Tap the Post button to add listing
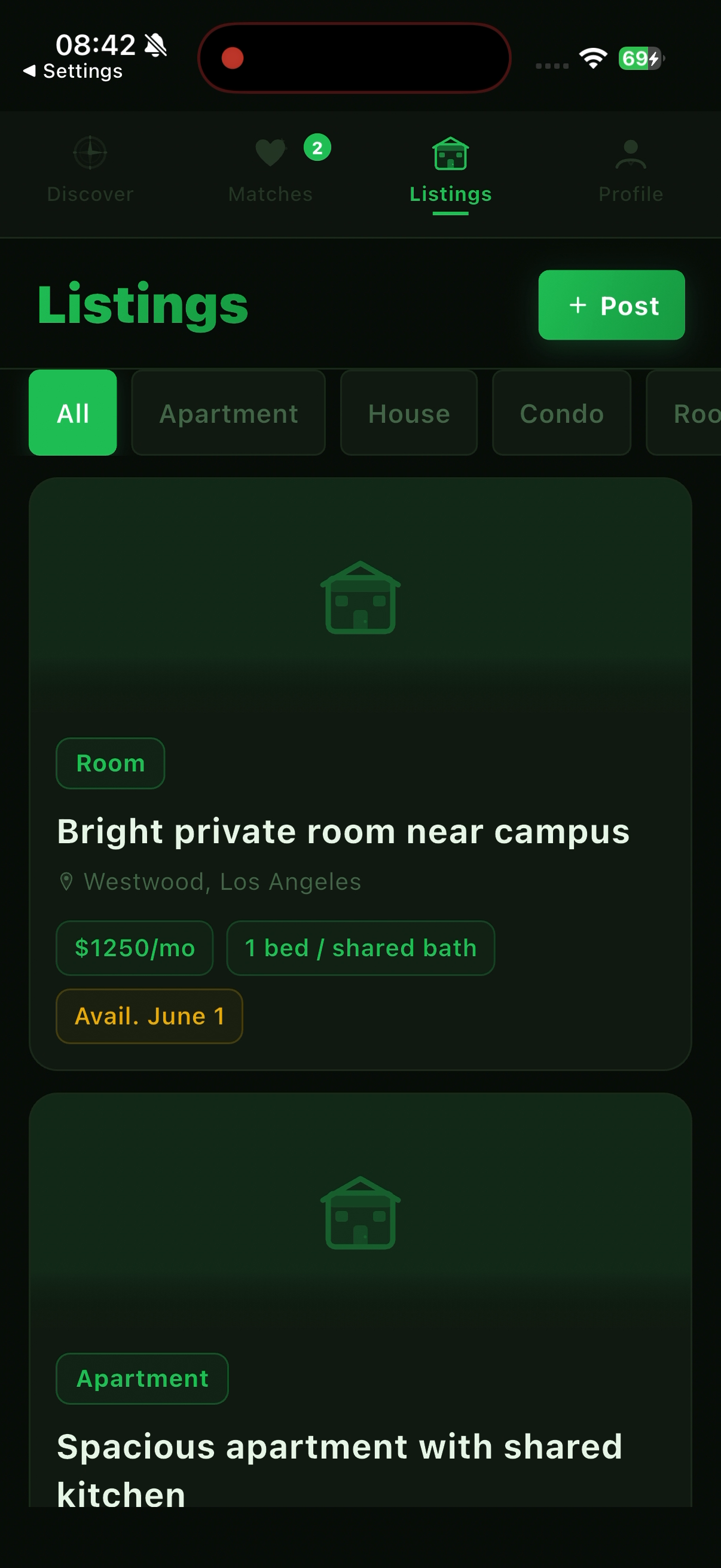 click(x=612, y=305)
